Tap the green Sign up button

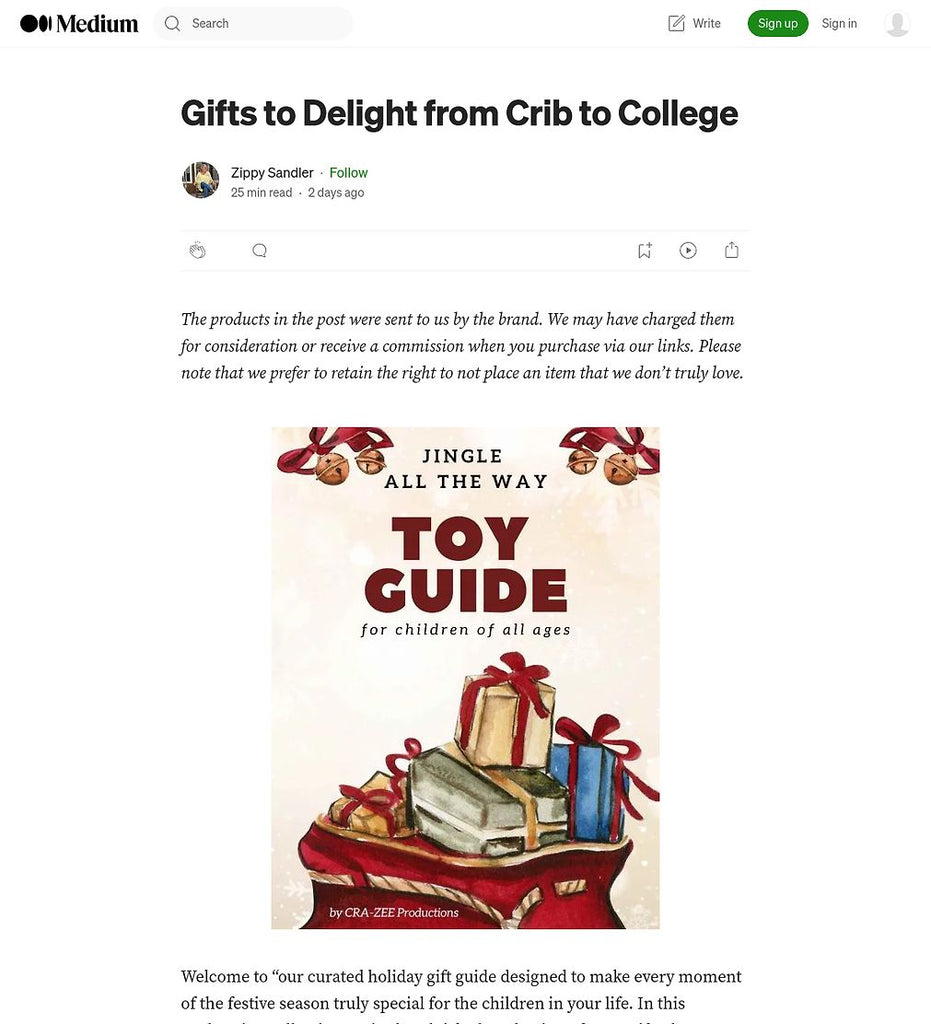[777, 23]
